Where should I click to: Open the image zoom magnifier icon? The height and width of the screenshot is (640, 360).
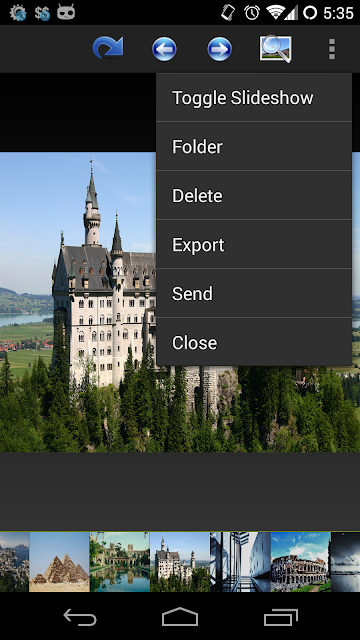click(x=276, y=49)
